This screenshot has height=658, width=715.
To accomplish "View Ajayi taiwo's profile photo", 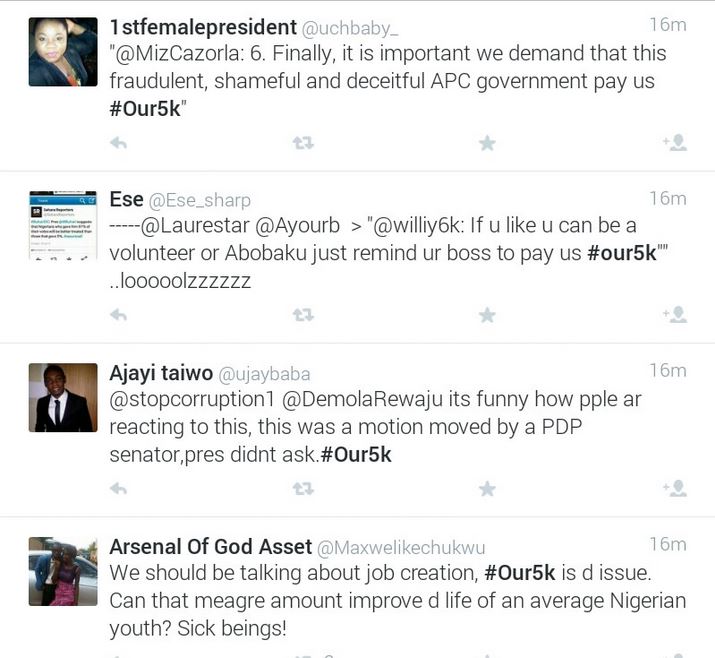I will pyautogui.click(x=63, y=397).
